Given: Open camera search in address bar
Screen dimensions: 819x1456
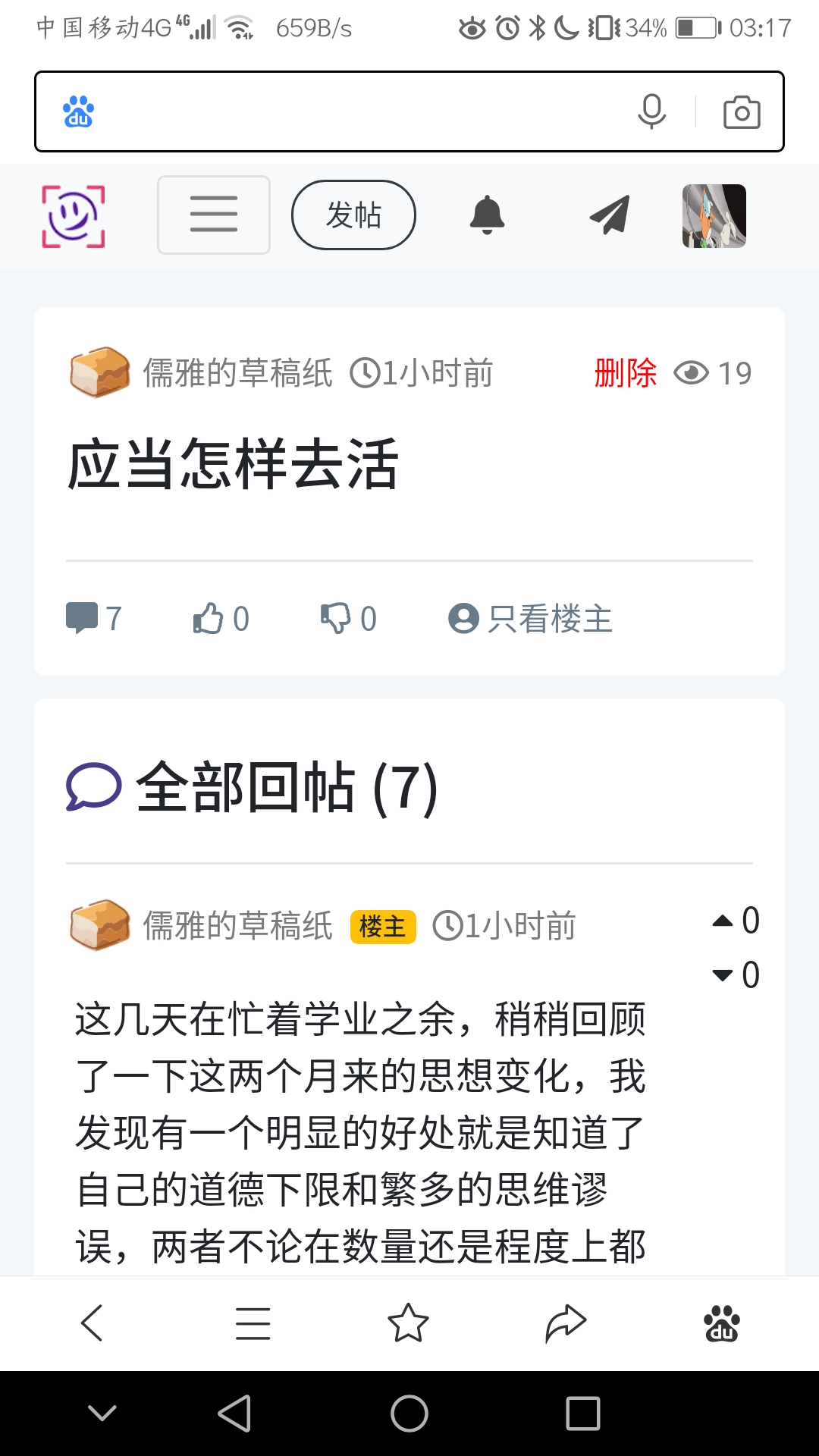Looking at the screenshot, I should coord(741,112).
